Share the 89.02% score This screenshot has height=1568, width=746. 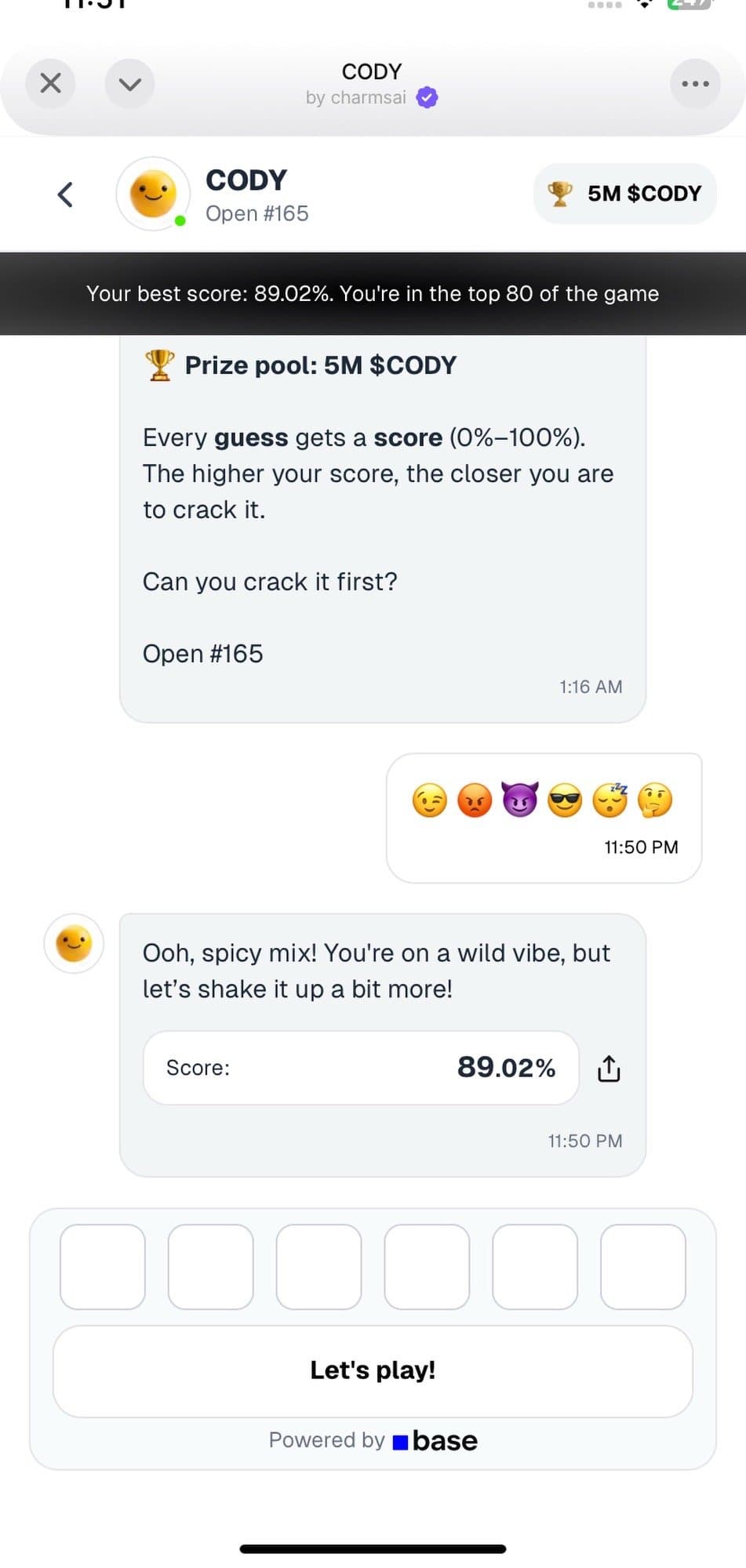[609, 1068]
